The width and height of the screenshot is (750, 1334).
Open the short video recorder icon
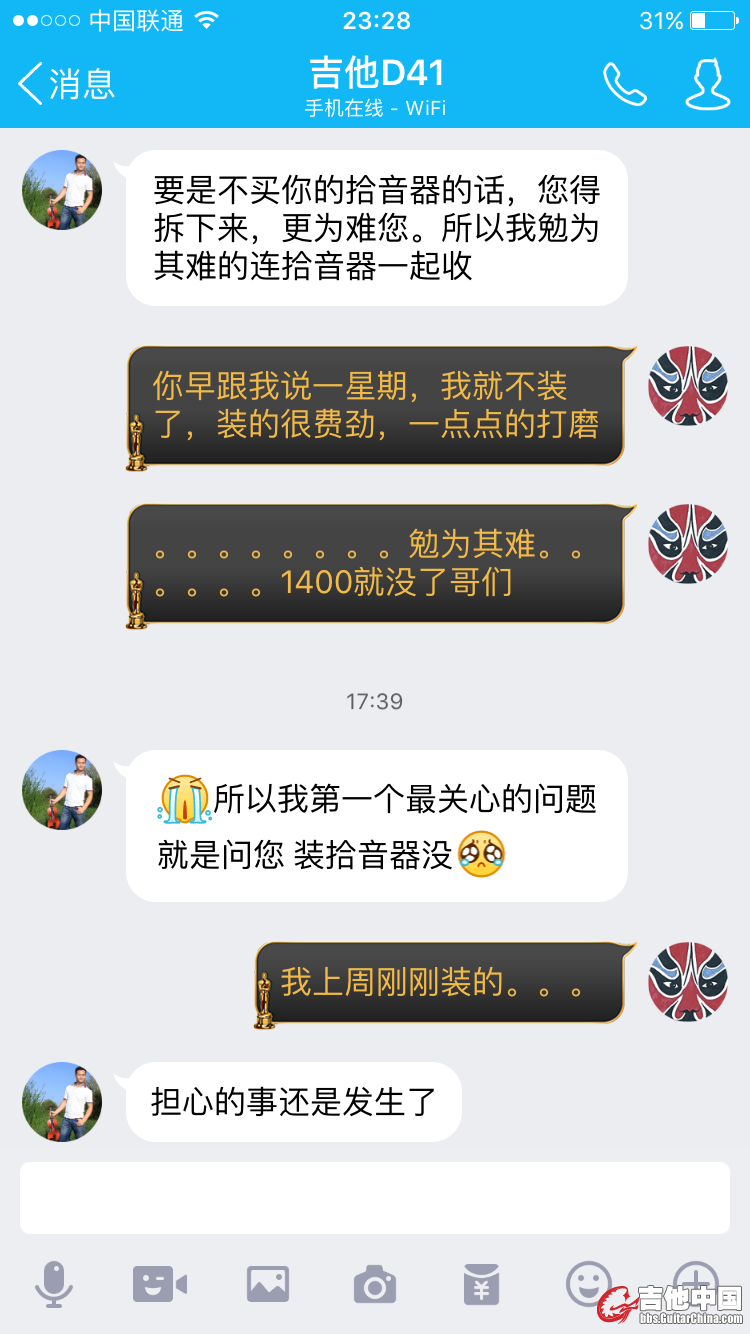[160, 1283]
